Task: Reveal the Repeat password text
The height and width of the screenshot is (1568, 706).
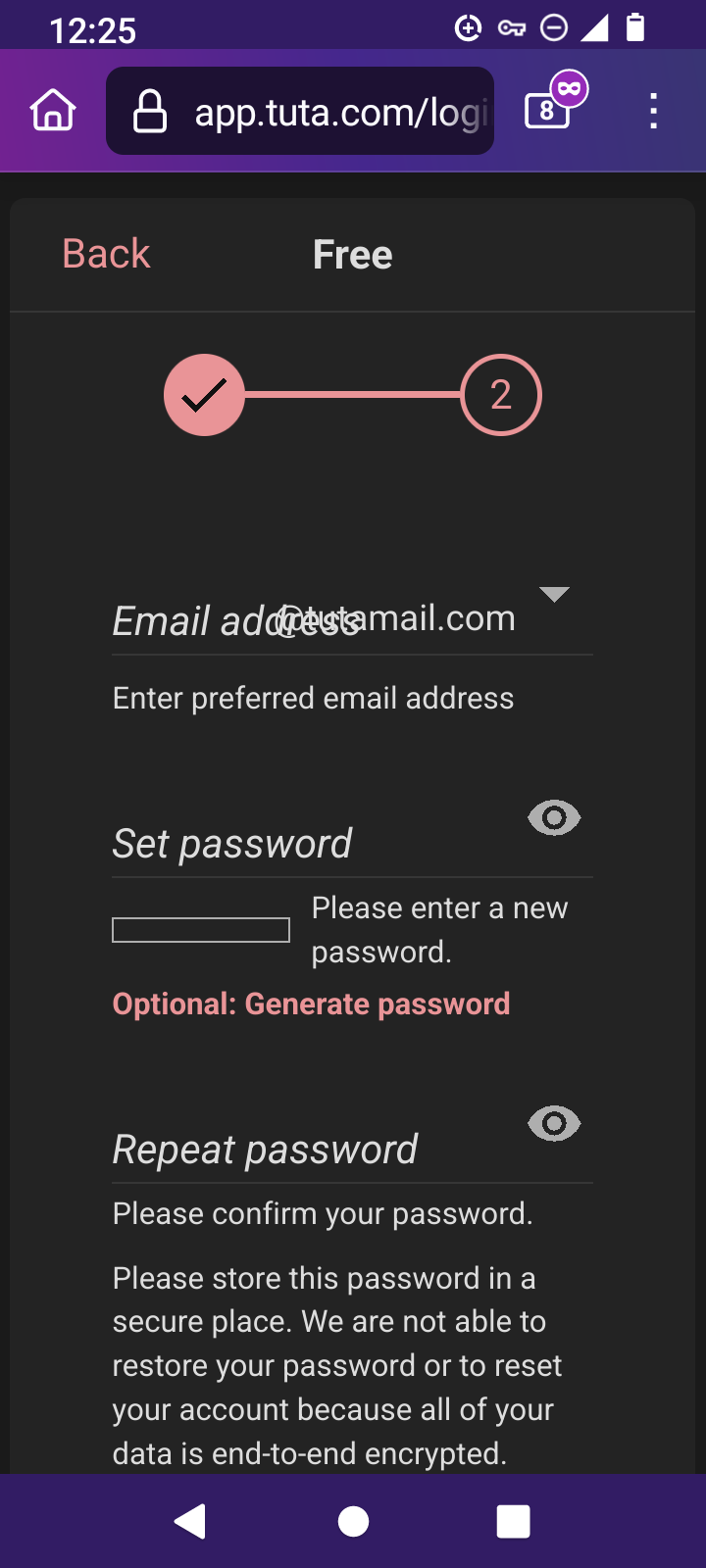Action: [x=554, y=1123]
